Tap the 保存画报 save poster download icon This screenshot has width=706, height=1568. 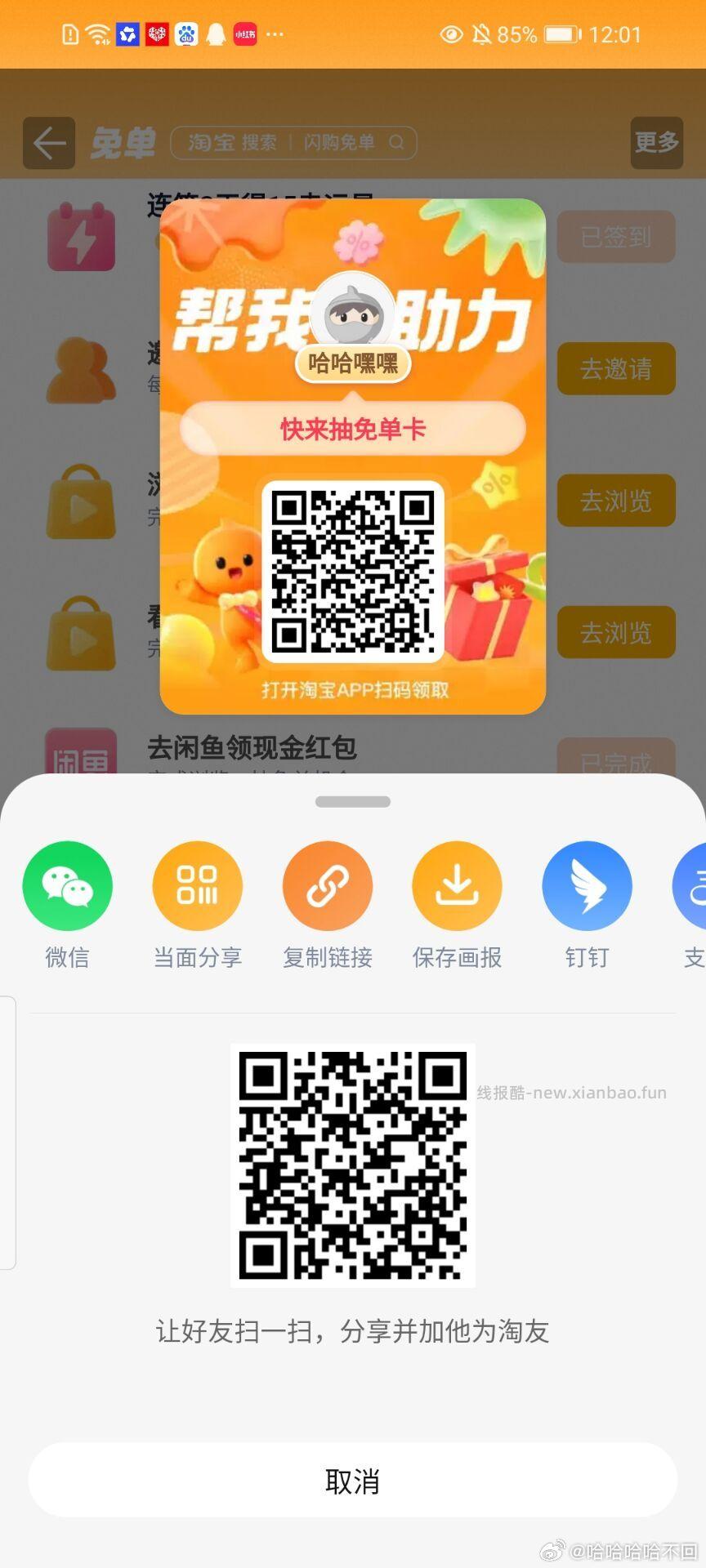point(457,885)
